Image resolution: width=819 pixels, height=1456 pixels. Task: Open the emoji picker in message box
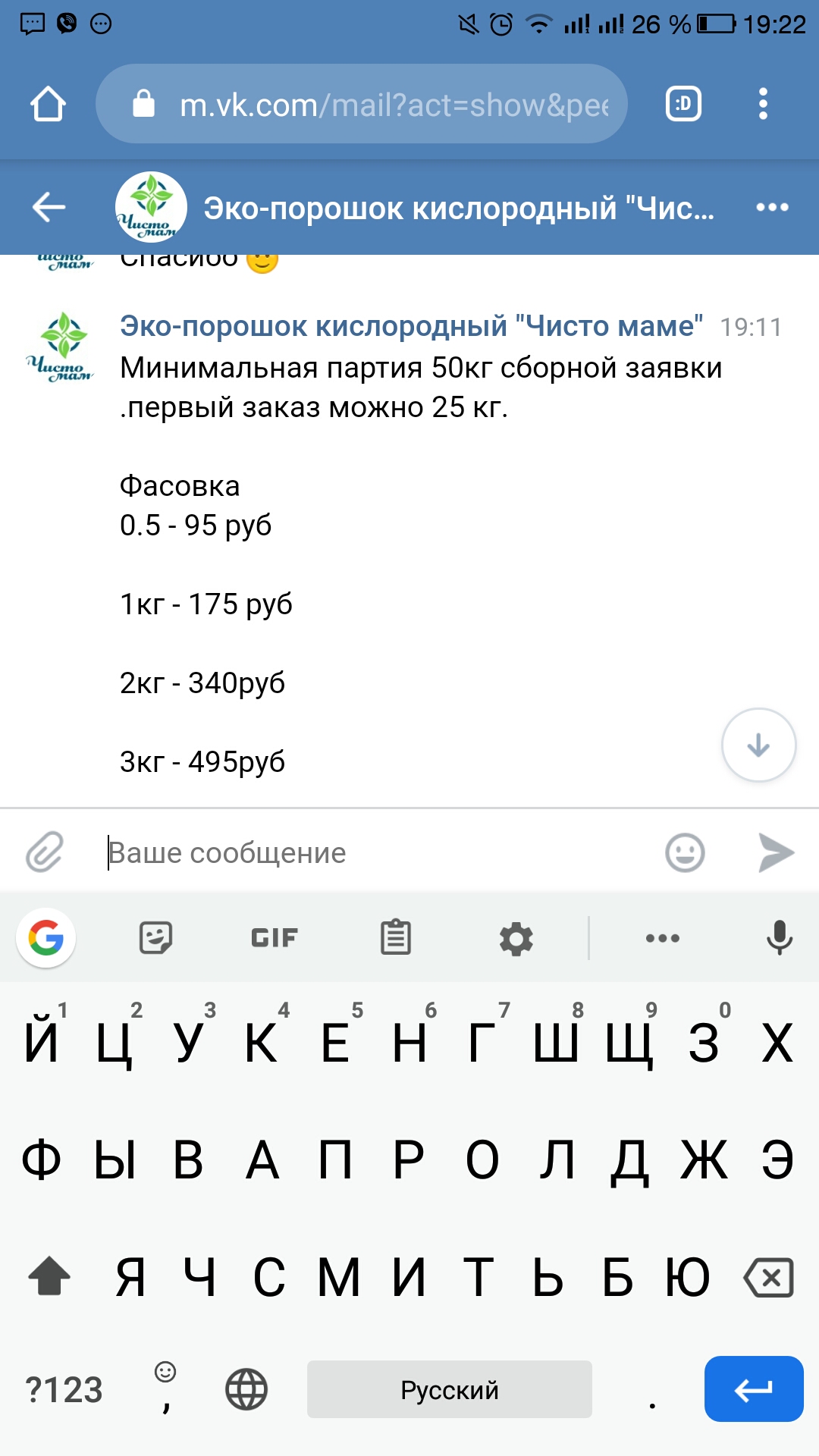click(685, 852)
